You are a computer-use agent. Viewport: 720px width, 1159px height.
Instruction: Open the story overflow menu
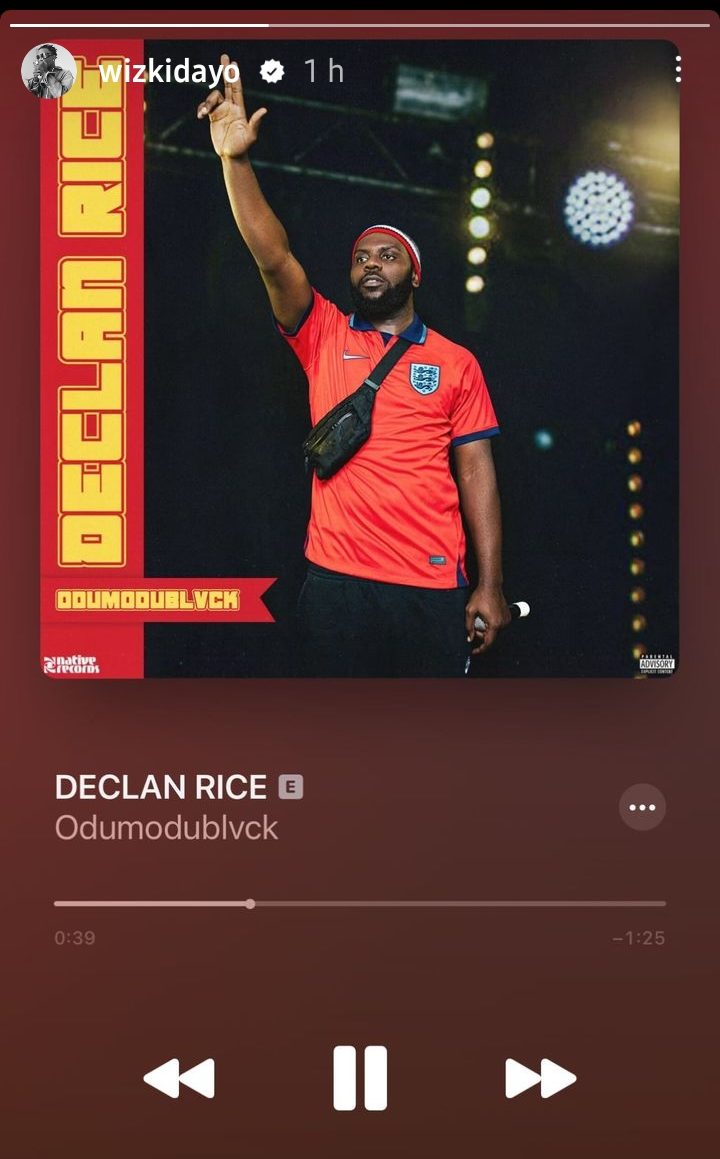pyautogui.click(x=678, y=70)
